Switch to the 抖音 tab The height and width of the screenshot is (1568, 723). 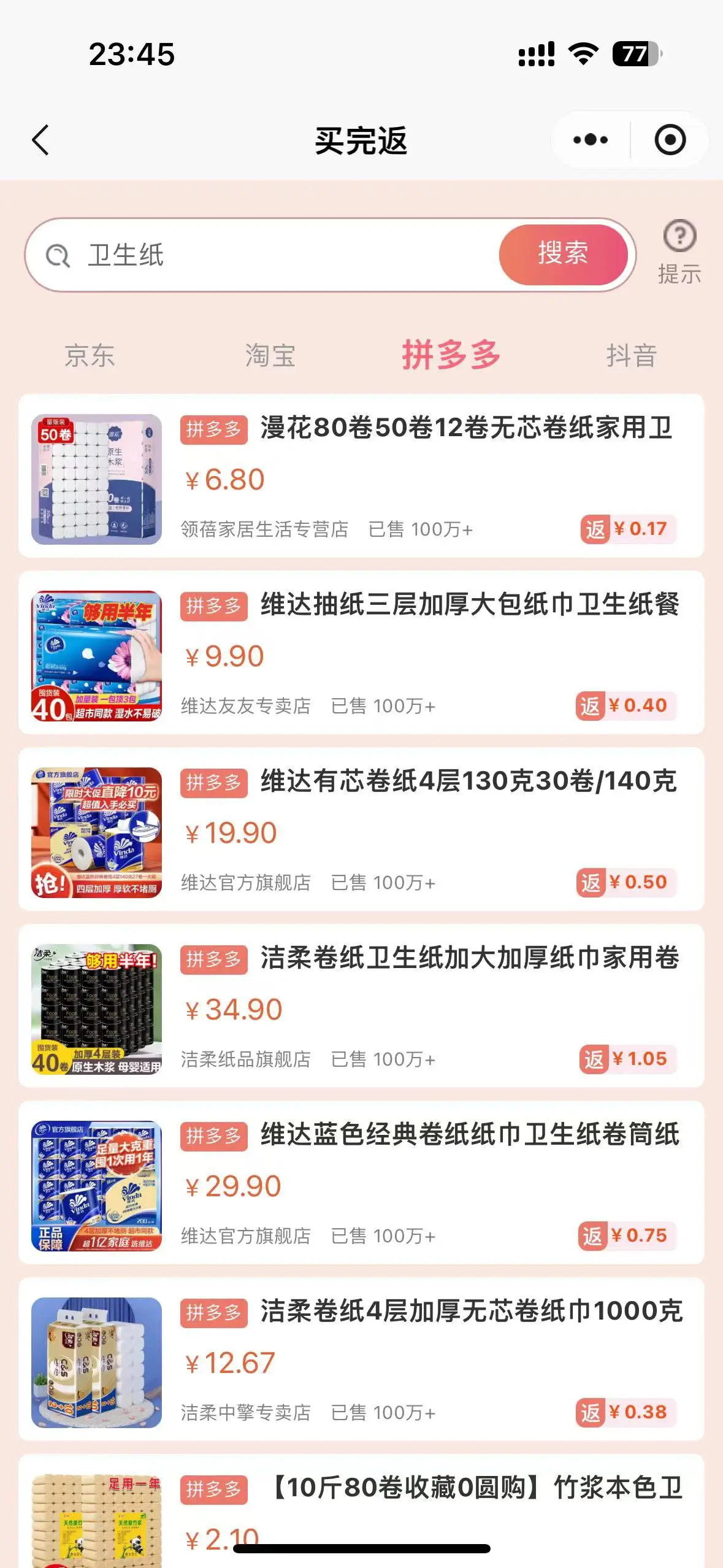click(632, 356)
